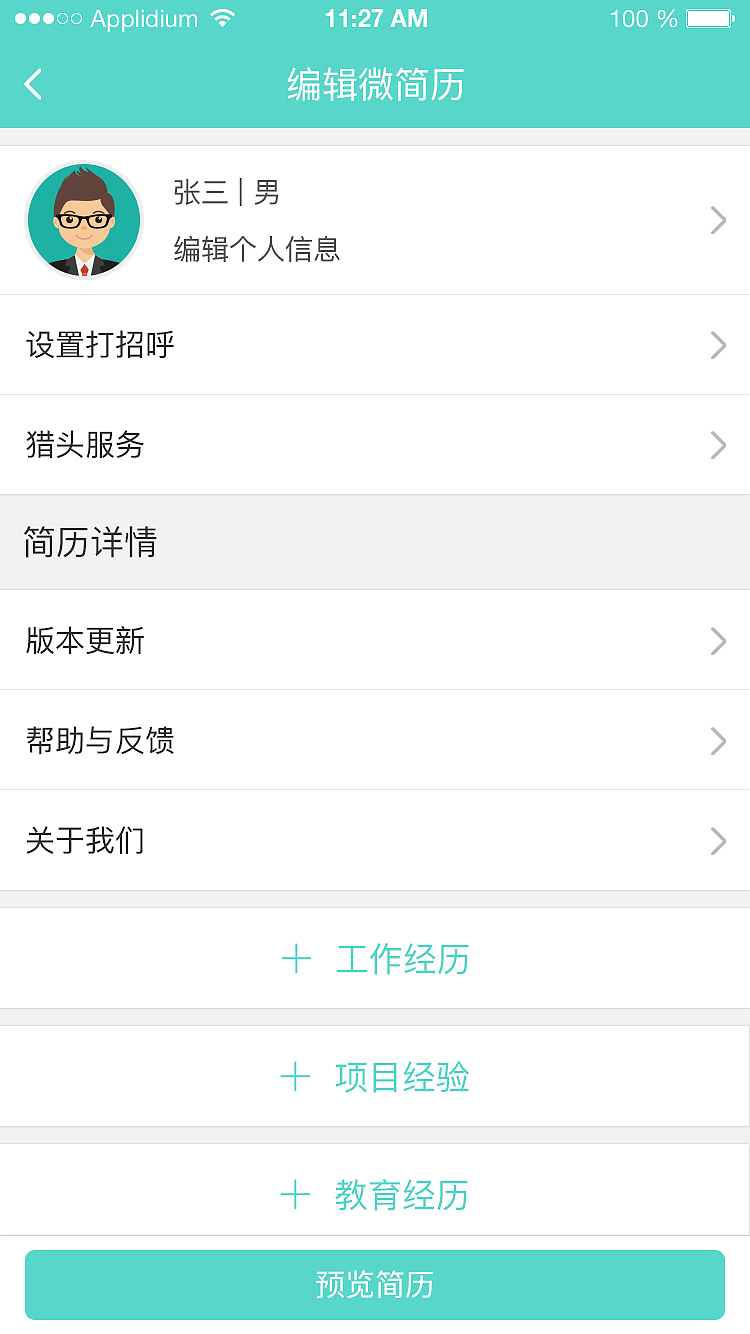Open the profile avatar photo
750x1334 pixels.
(x=84, y=220)
